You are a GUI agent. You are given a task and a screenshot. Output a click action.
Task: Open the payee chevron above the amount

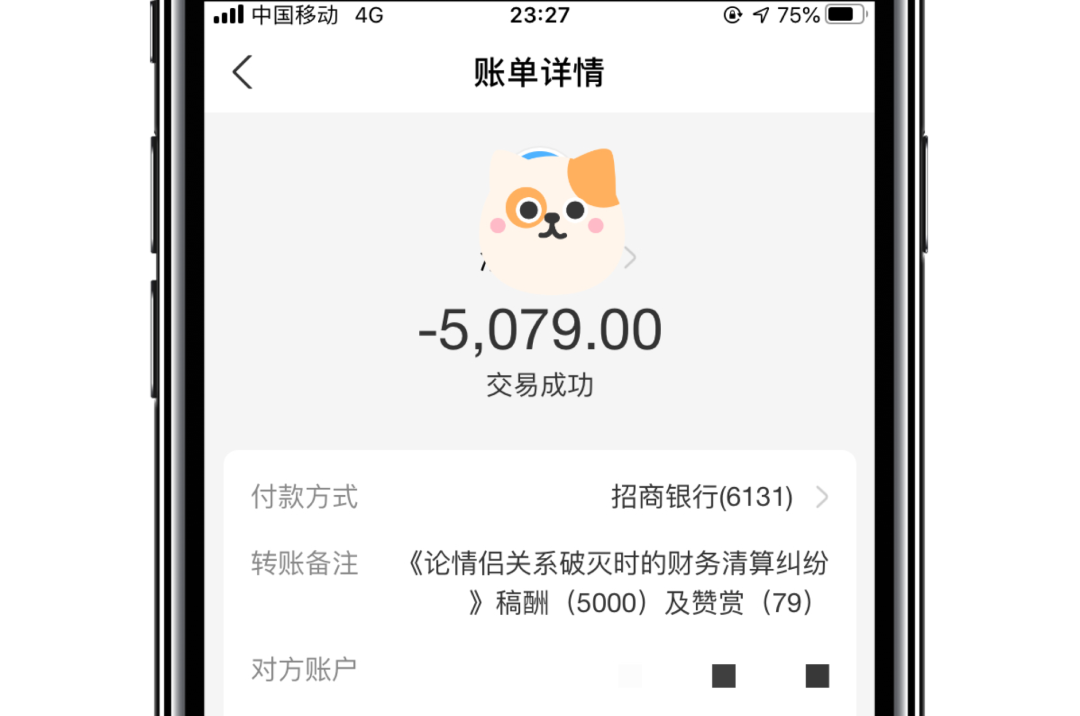pyautogui.click(x=630, y=258)
